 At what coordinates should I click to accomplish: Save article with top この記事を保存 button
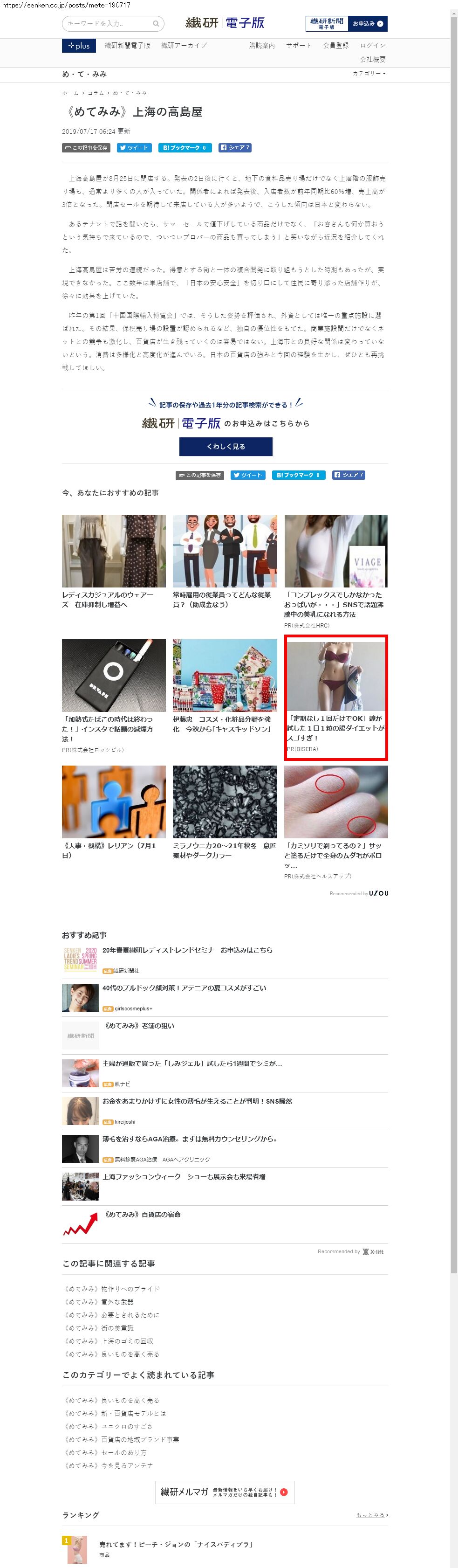click(86, 148)
